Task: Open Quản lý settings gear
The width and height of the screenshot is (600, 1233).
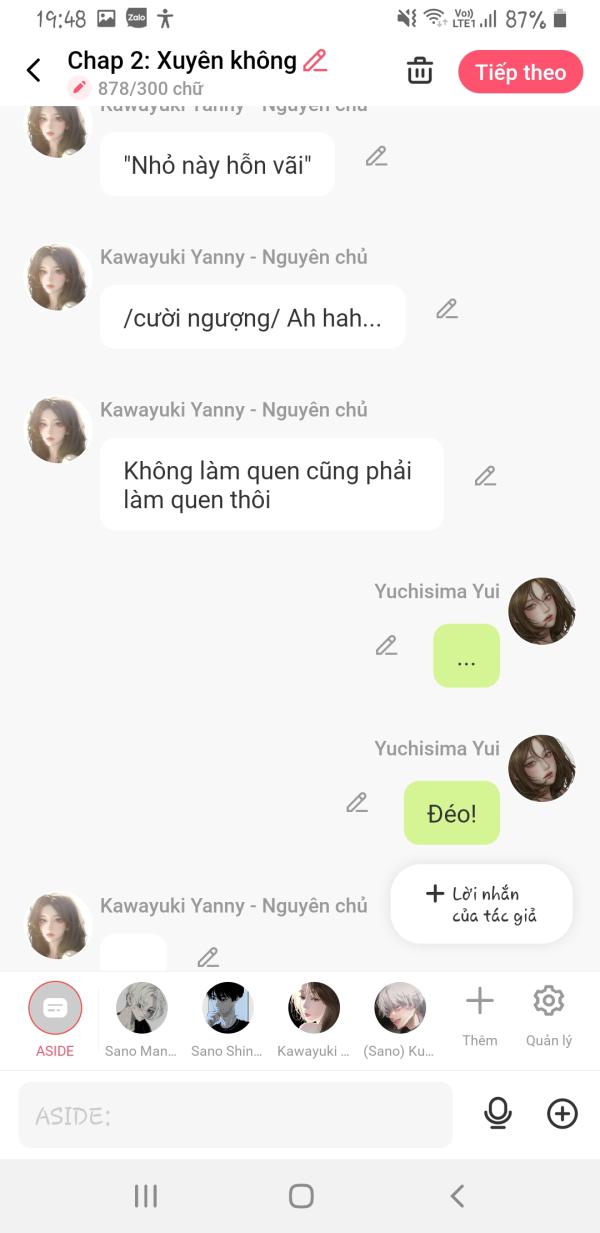Action: point(549,1016)
